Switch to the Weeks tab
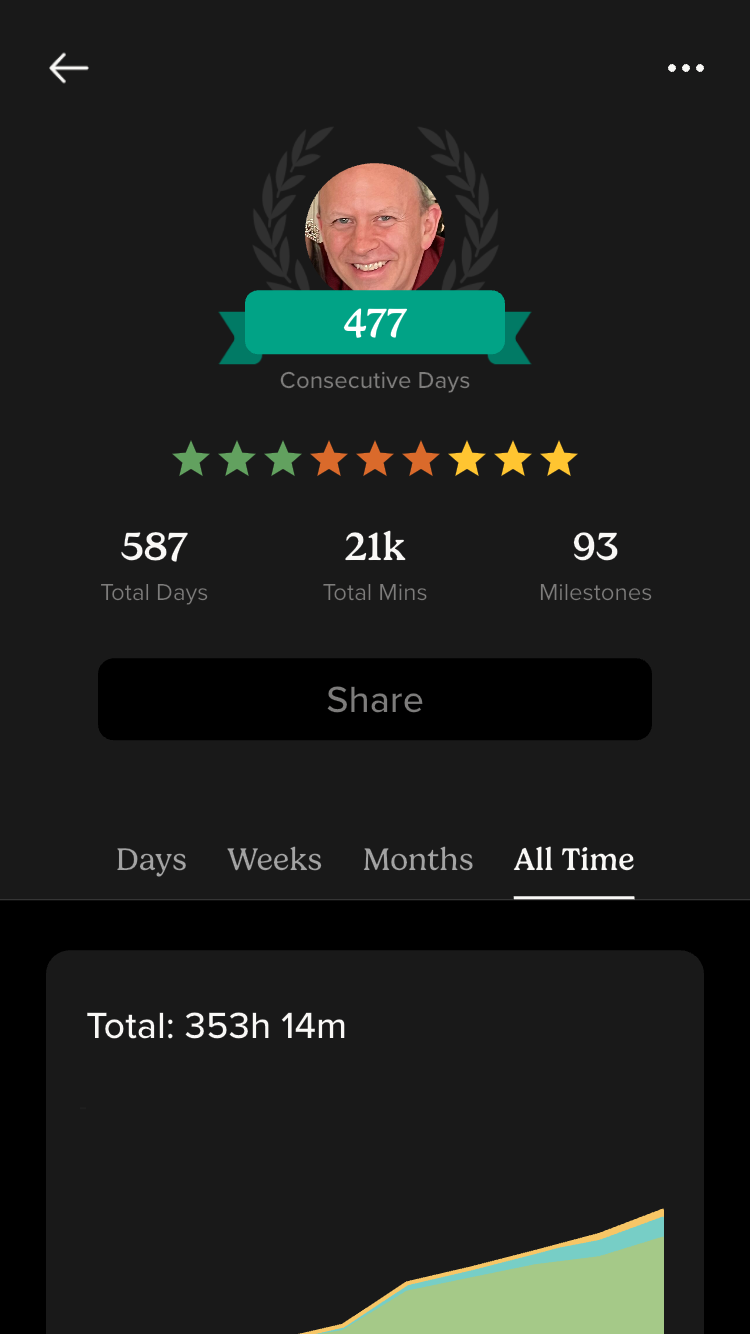750x1334 pixels. (x=275, y=859)
